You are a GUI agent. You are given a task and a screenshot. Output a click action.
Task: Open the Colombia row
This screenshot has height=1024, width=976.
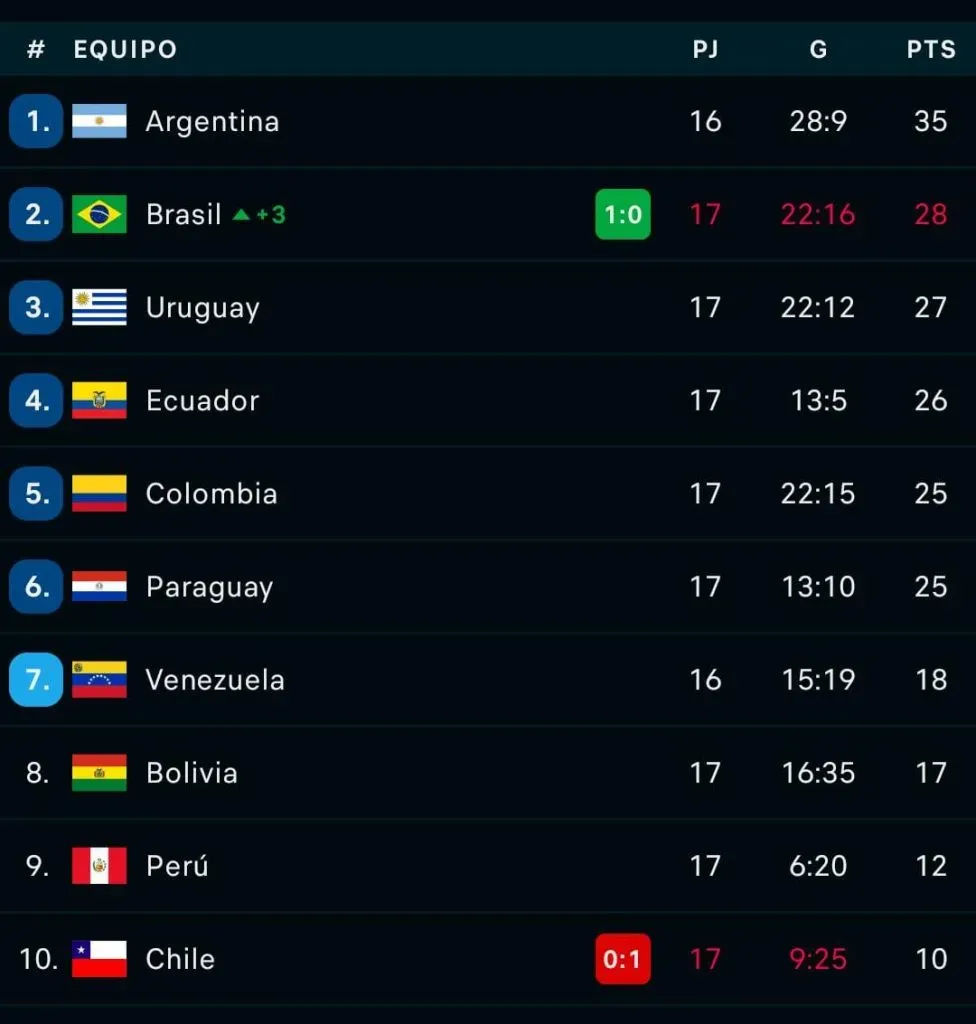click(x=211, y=494)
